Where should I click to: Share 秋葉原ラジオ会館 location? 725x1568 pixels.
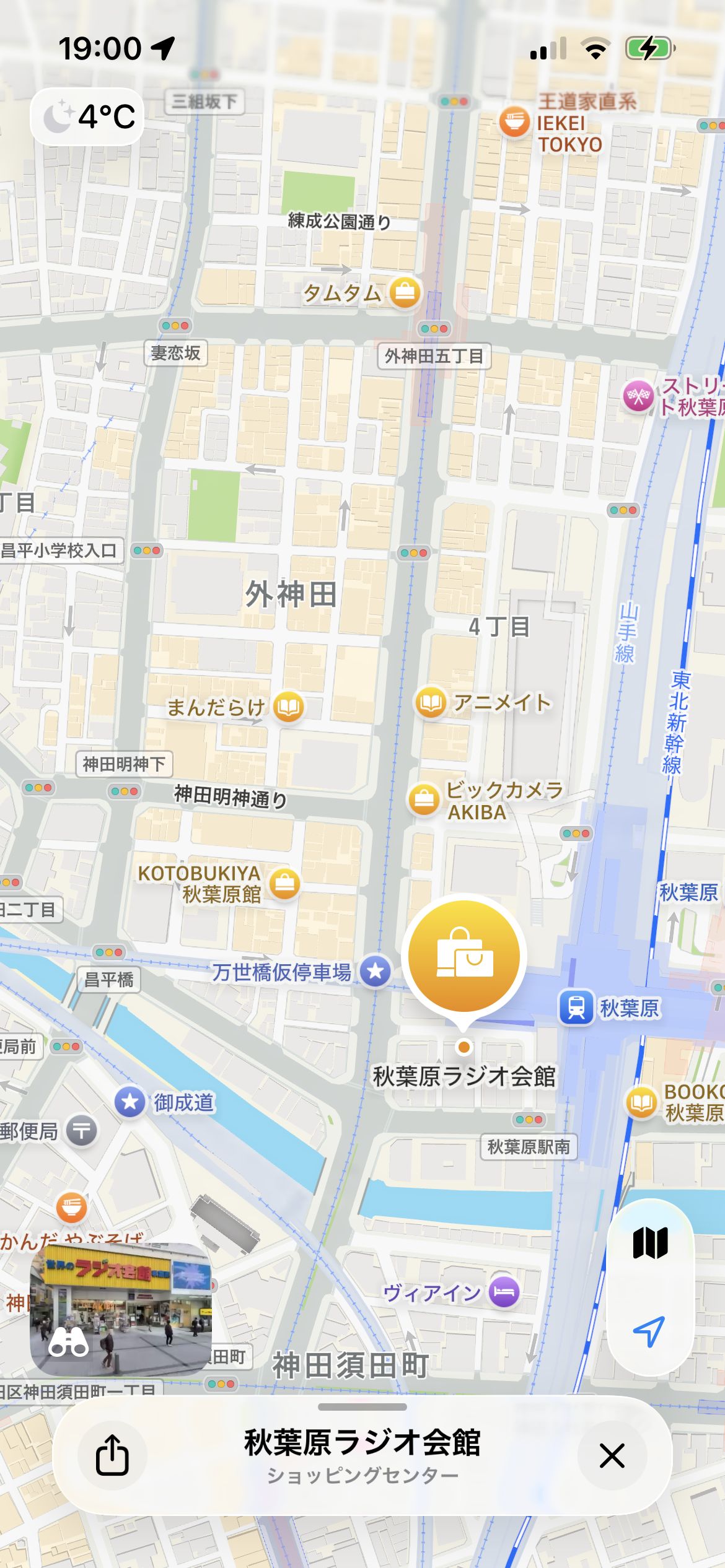(x=112, y=1455)
